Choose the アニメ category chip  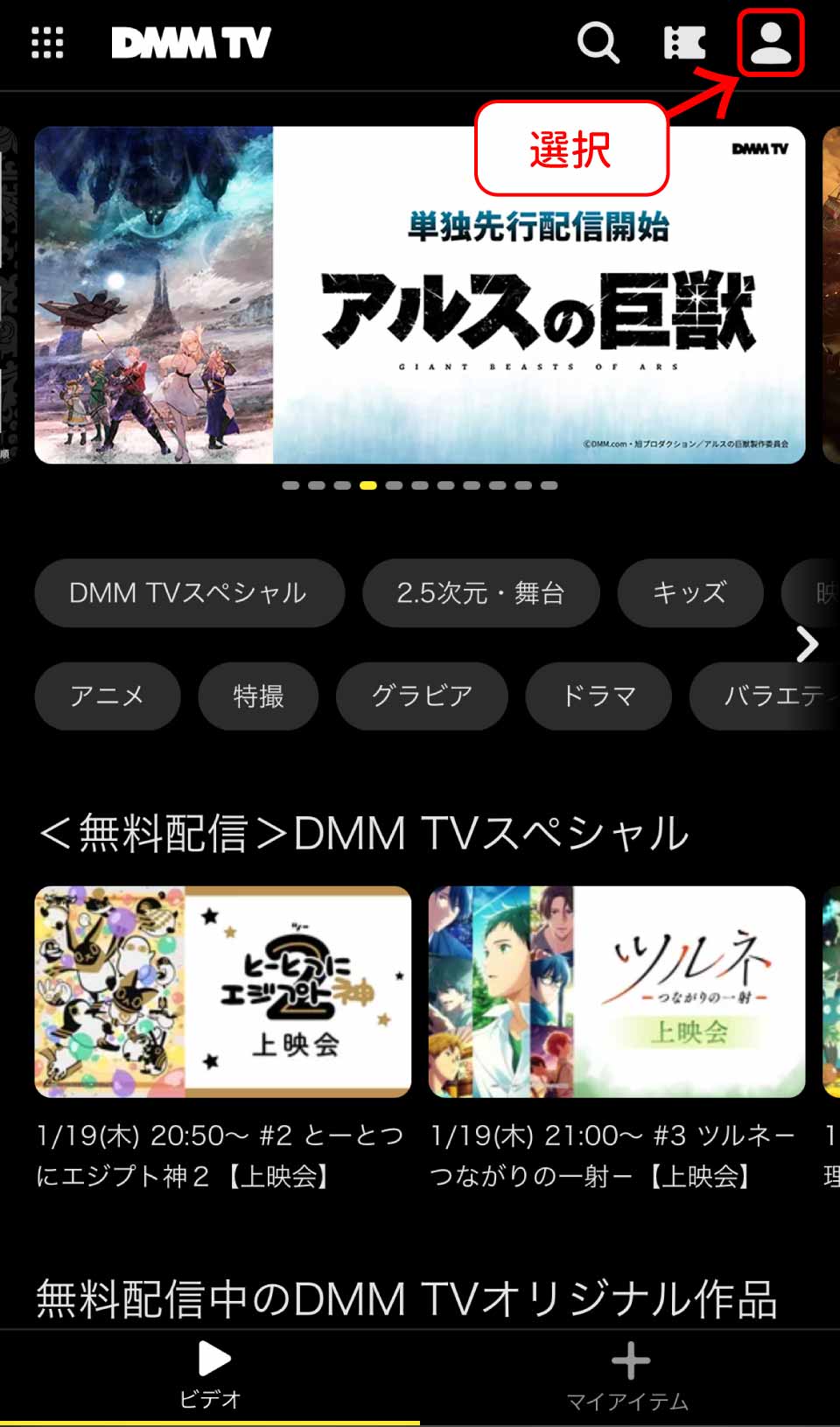pyautogui.click(x=107, y=696)
